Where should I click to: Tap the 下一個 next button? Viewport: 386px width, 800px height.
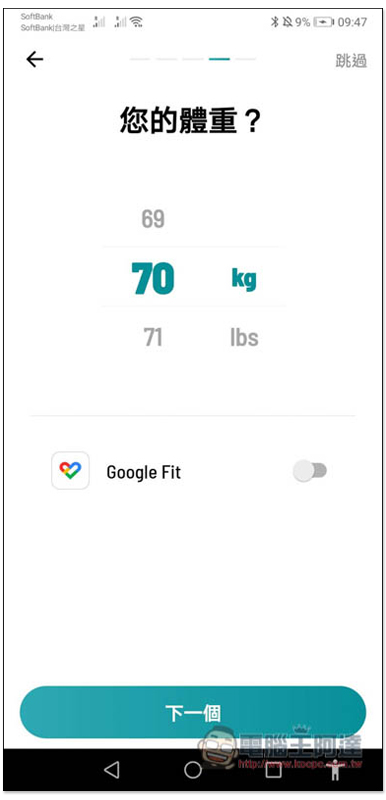point(193,712)
